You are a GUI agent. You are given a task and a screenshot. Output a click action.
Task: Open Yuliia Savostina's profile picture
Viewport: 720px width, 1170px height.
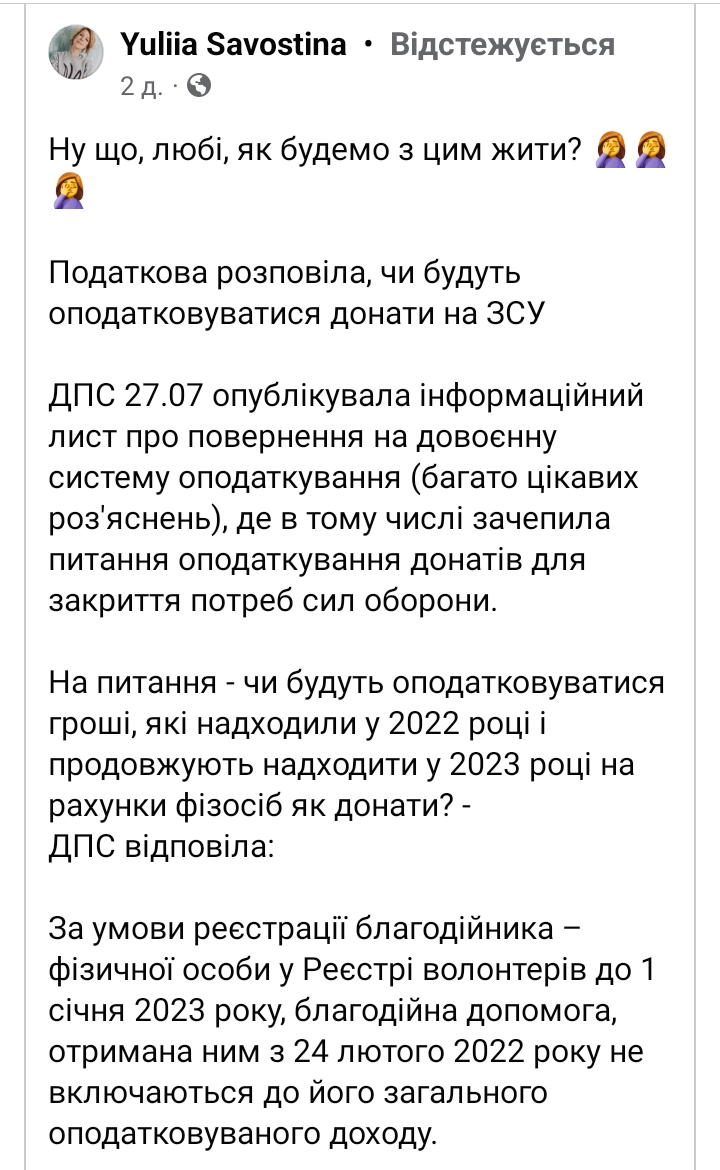(x=76, y=52)
